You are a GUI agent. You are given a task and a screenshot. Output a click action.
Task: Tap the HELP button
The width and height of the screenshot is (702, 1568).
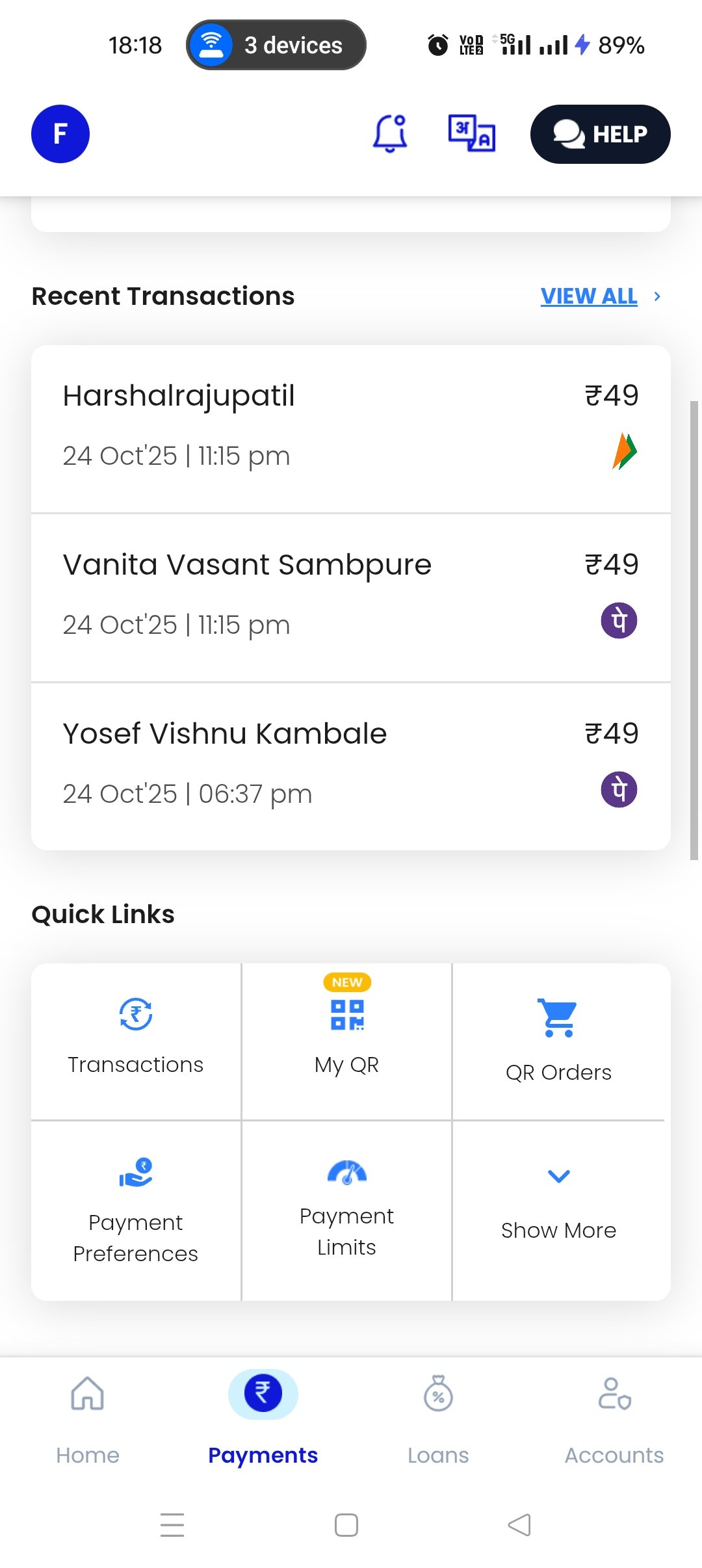pyautogui.click(x=600, y=134)
